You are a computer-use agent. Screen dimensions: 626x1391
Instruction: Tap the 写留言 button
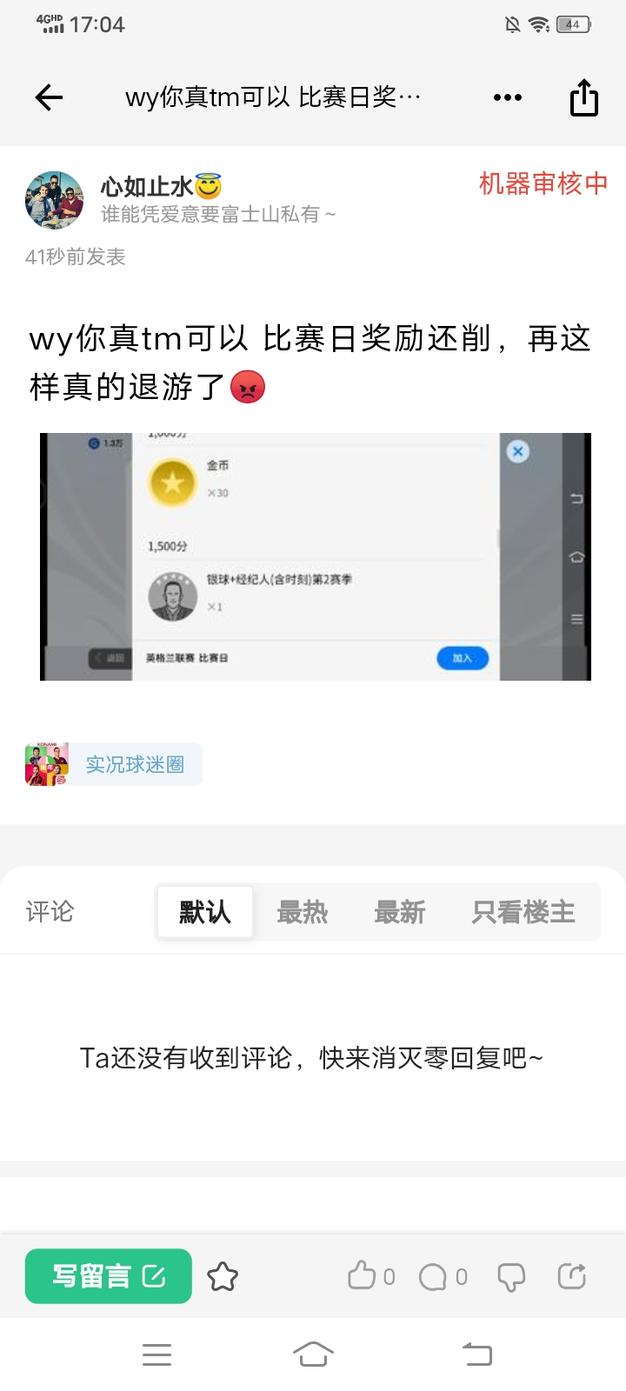click(108, 1276)
